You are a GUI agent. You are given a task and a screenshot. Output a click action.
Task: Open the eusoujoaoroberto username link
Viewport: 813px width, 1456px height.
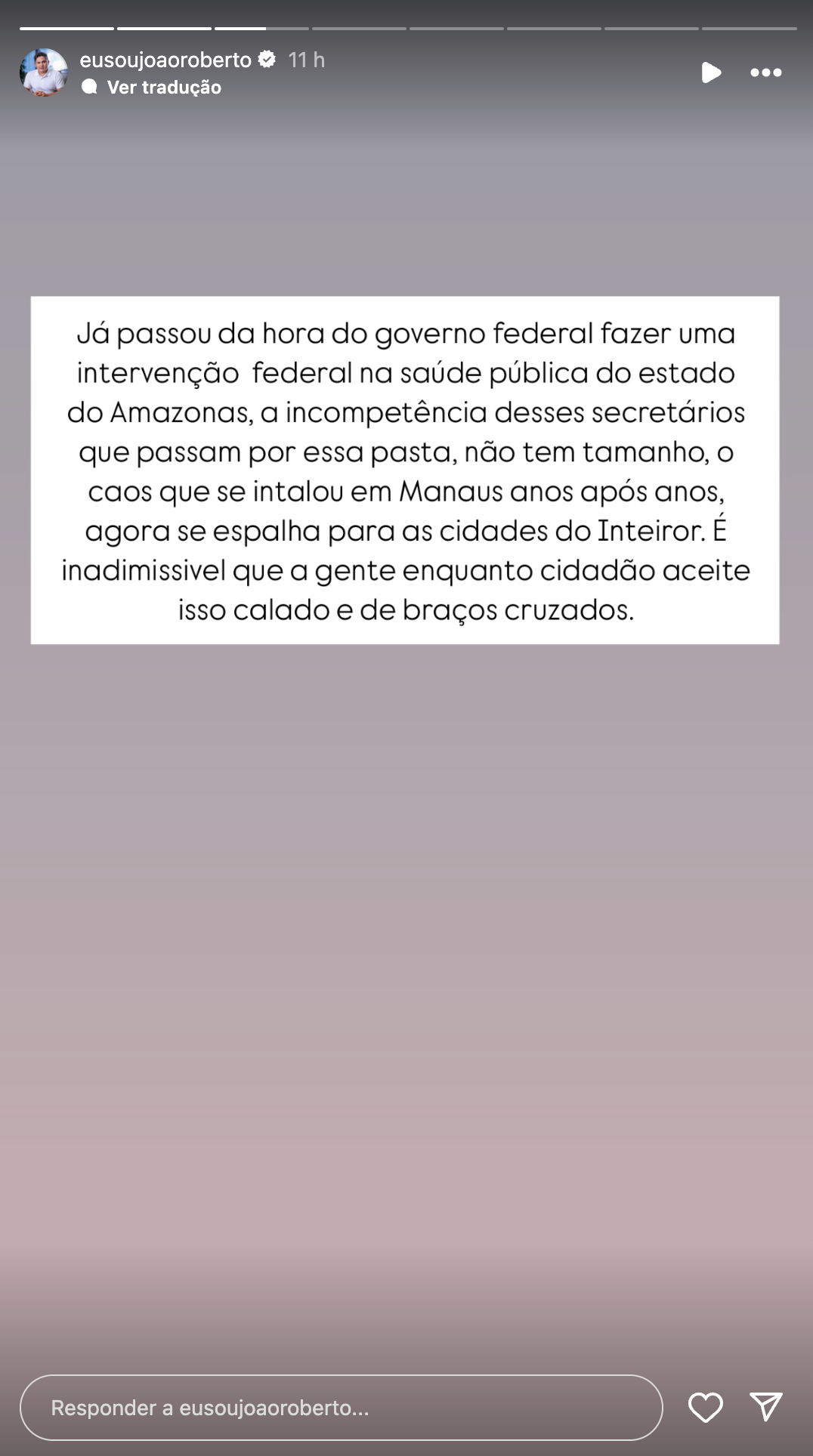[x=165, y=60]
